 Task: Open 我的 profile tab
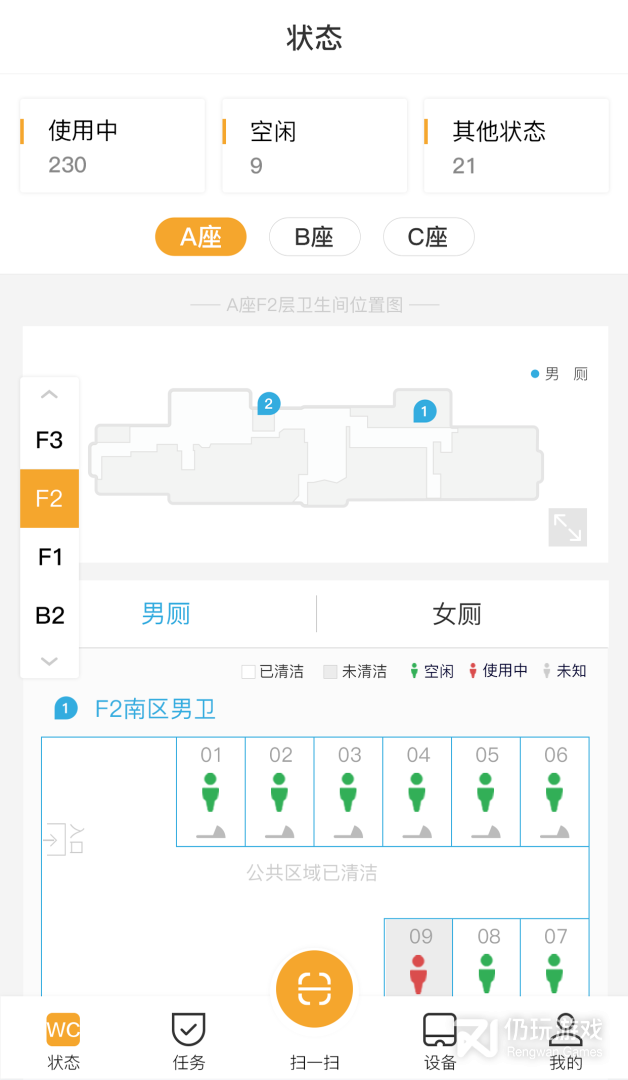click(x=566, y=1040)
